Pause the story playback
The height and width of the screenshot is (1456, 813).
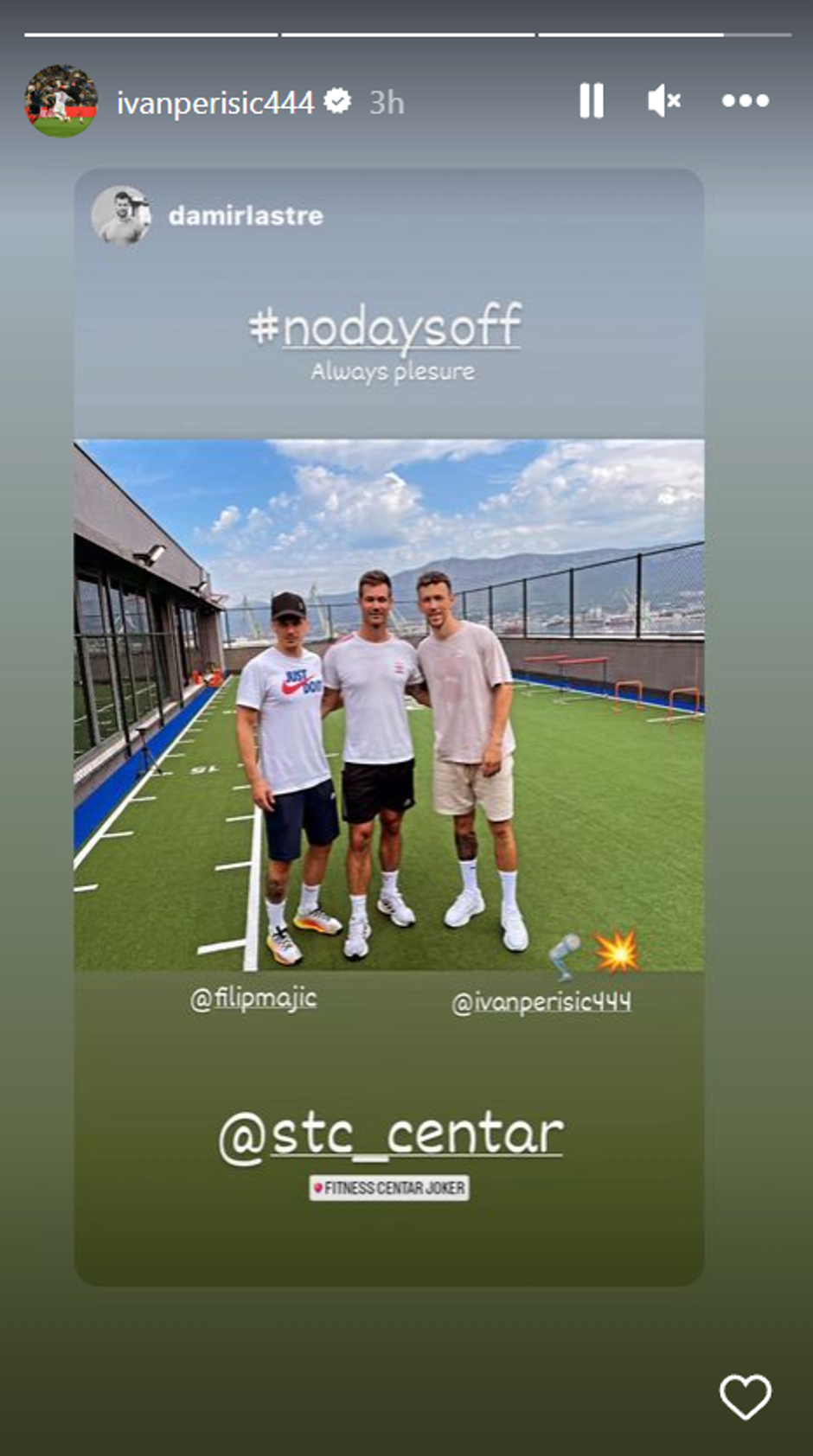[592, 101]
